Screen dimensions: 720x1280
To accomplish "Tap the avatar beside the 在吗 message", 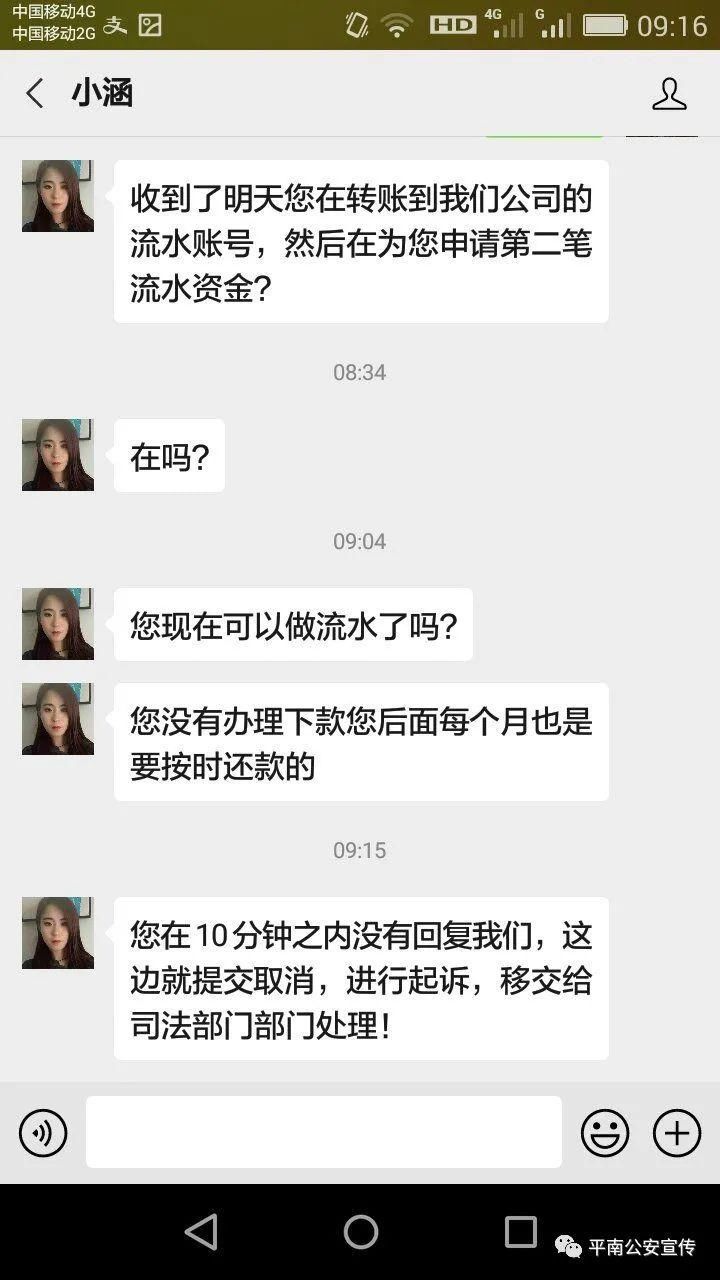I will (57, 455).
